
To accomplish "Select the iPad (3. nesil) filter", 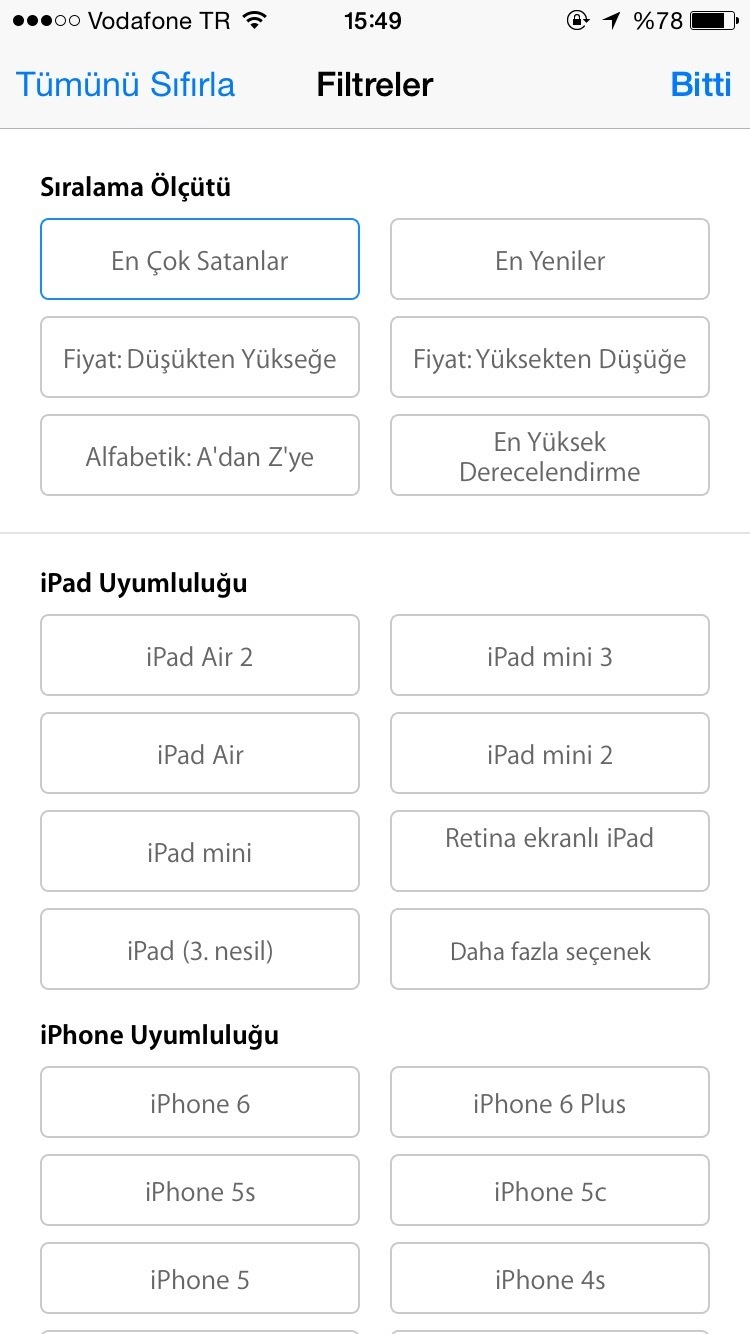I will tap(200, 950).
